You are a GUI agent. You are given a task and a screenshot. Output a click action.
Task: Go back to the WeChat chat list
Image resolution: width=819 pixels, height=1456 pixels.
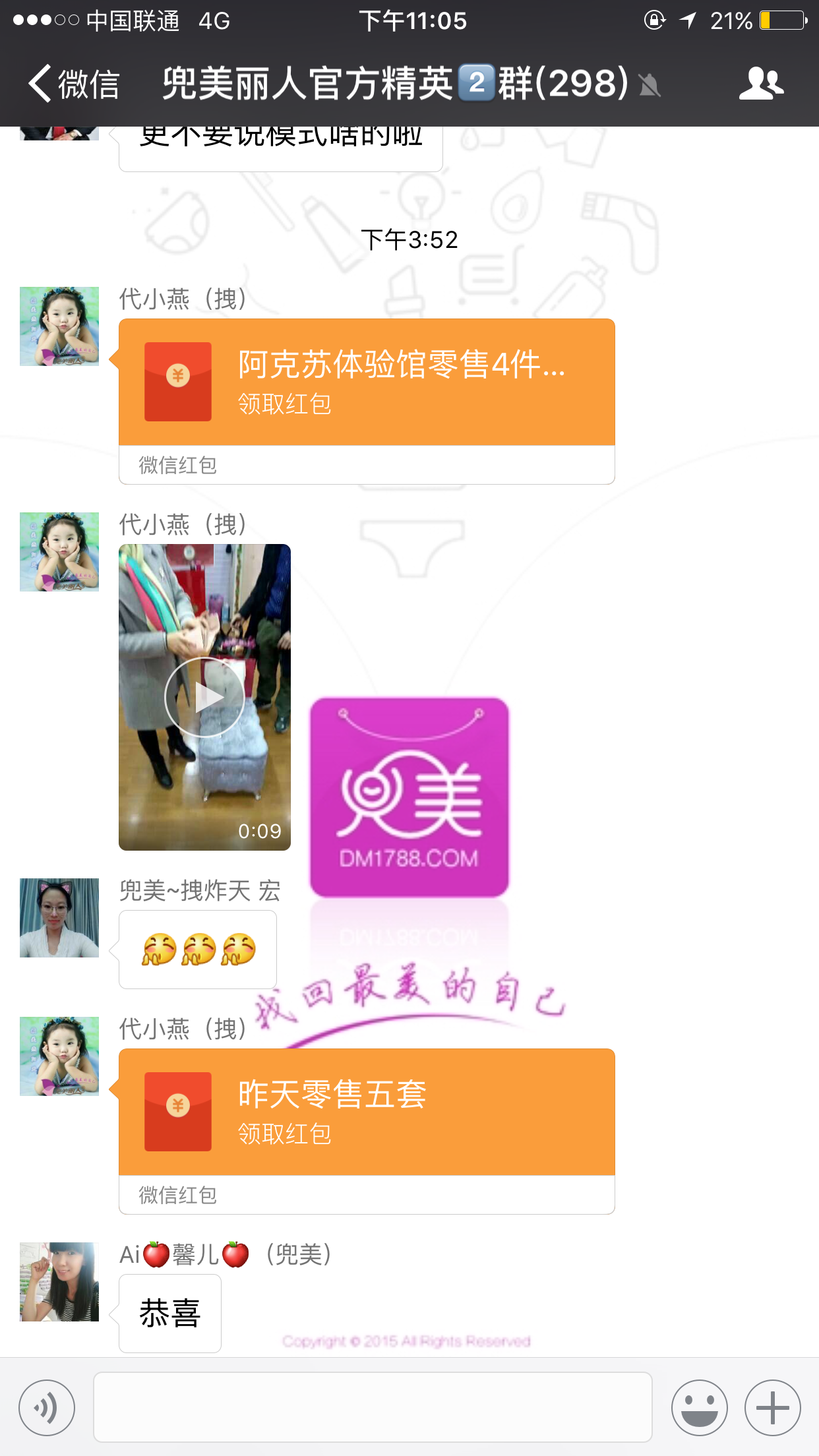[x=73, y=84]
